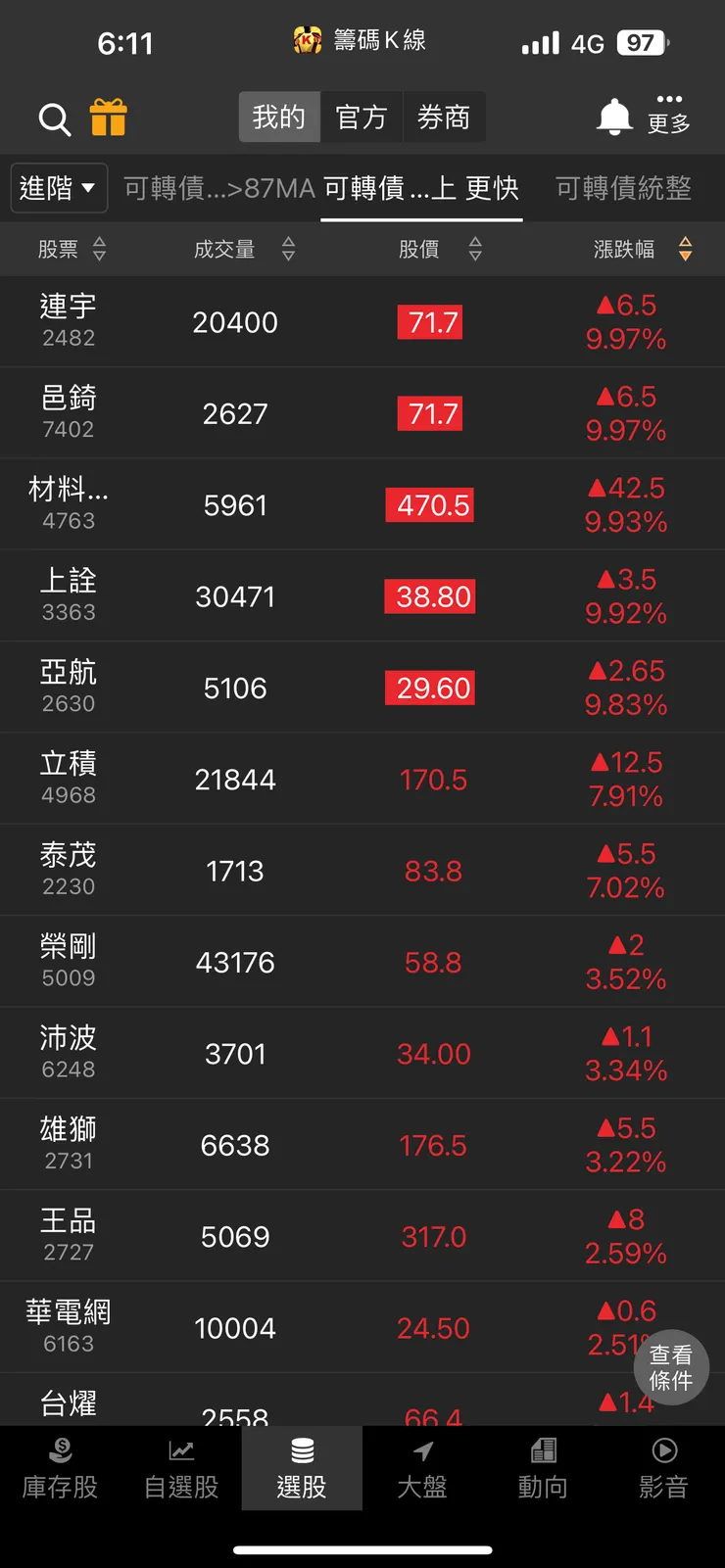
Task: Open the 自選股 watchlist section
Action: (x=180, y=1469)
